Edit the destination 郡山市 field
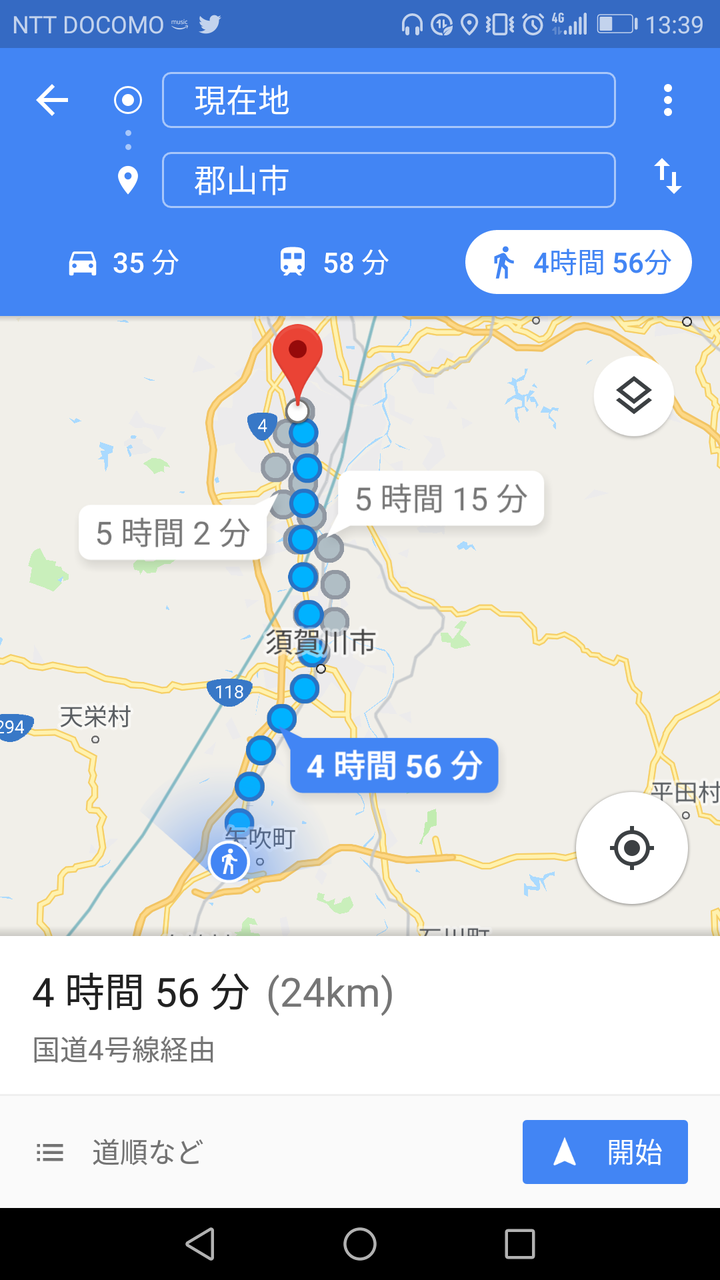The width and height of the screenshot is (720, 1280). (x=388, y=180)
